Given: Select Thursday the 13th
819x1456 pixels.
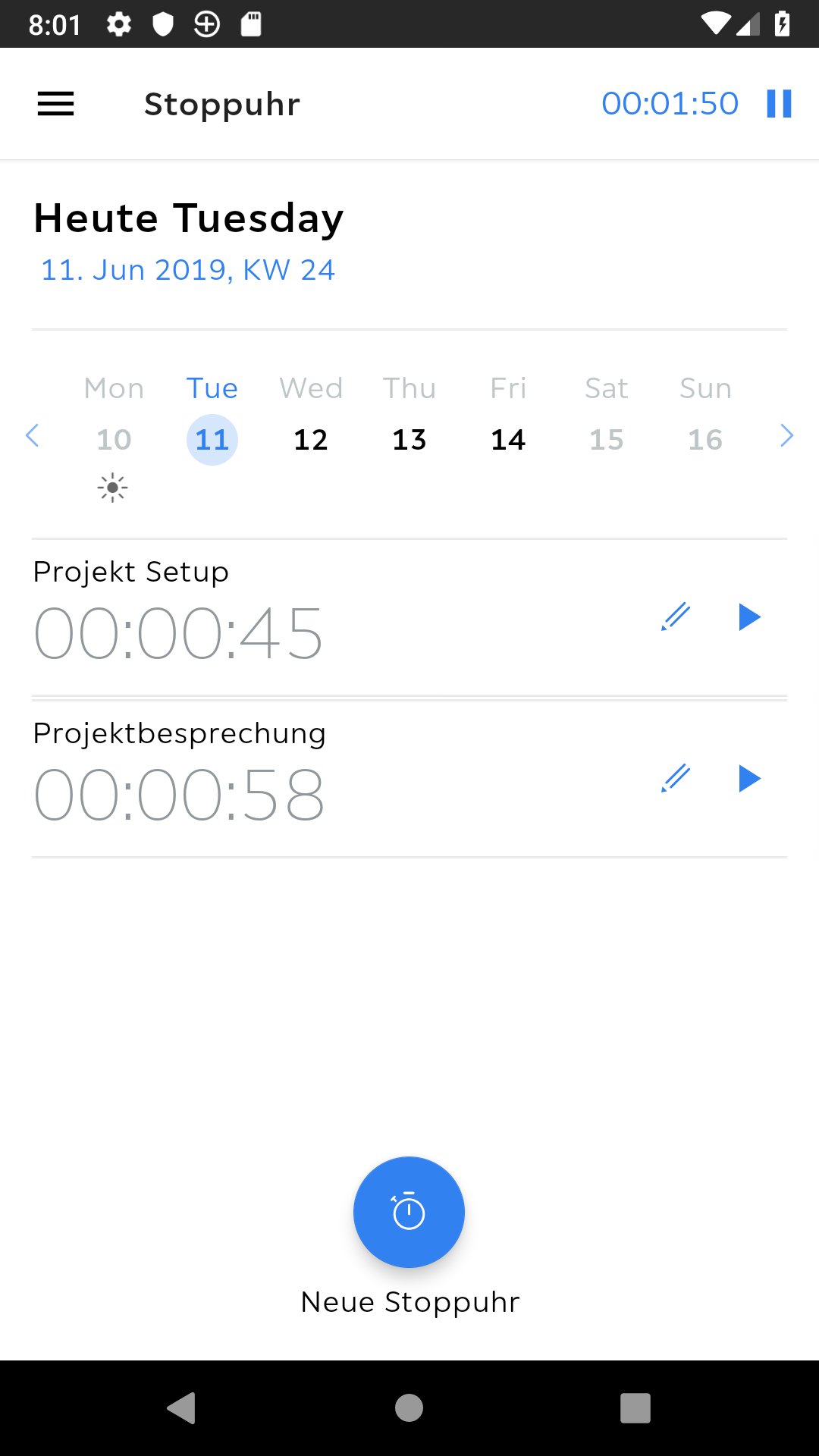Looking at the screenshot, I should point(409,439).
